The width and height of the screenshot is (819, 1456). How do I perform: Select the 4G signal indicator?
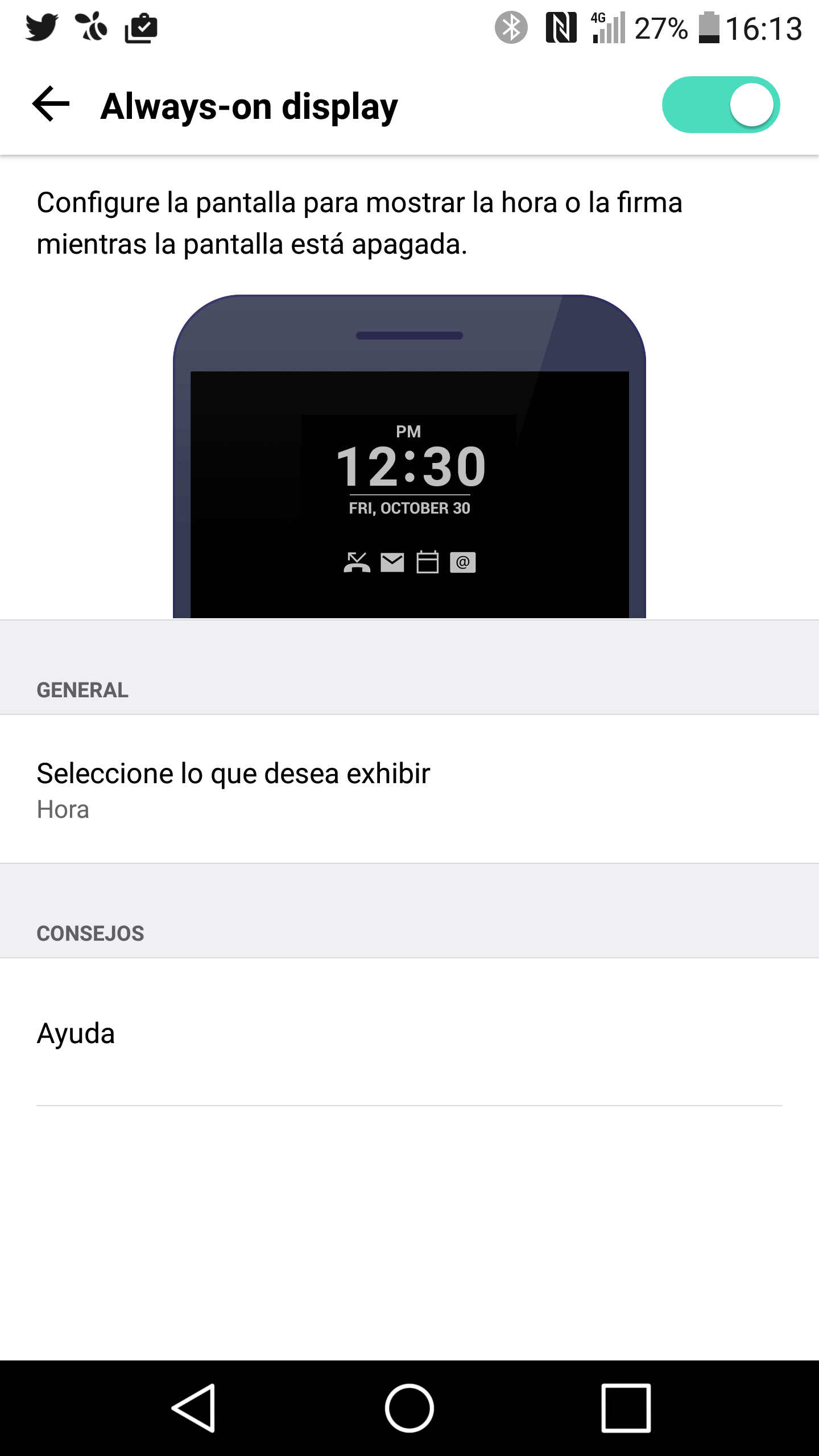(x=609, y=28)
